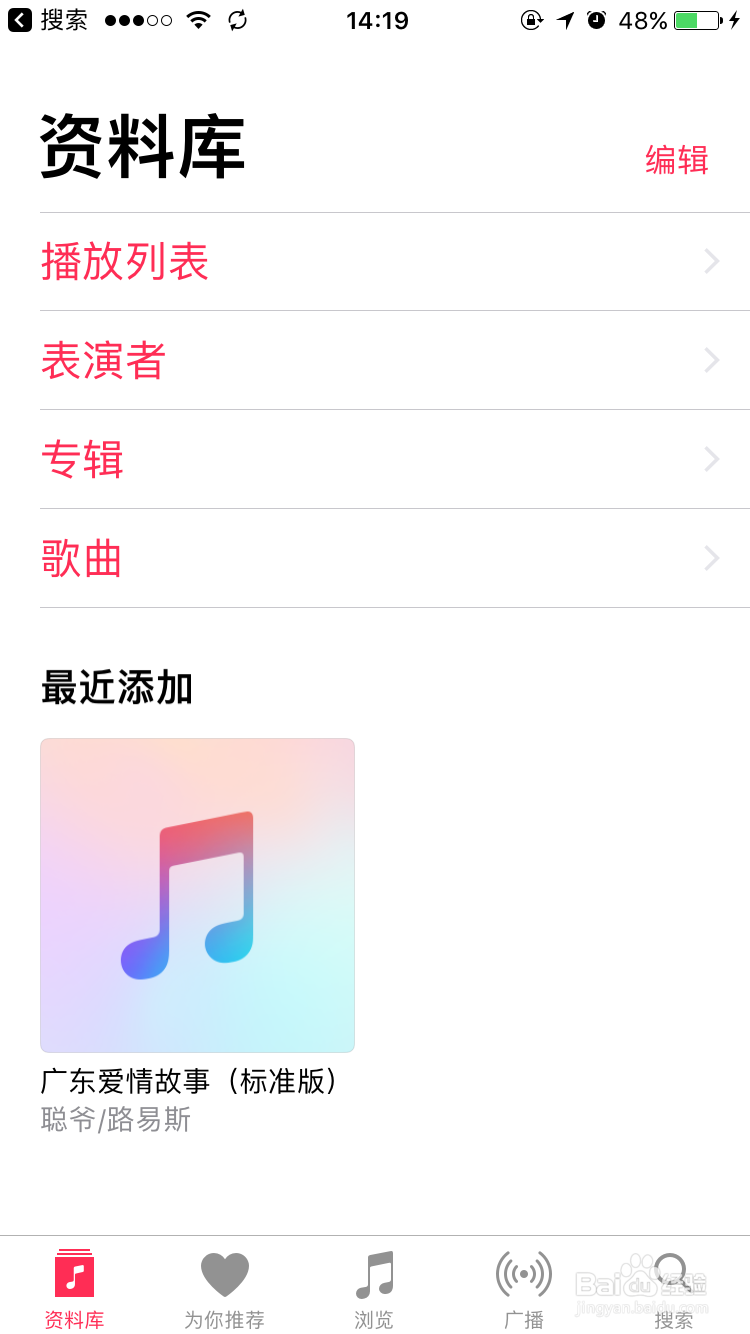The width and height of the screenshot is (750, 1334).
Task: Expand 表演者 via its chevron
Action: (x=710, y=360)
